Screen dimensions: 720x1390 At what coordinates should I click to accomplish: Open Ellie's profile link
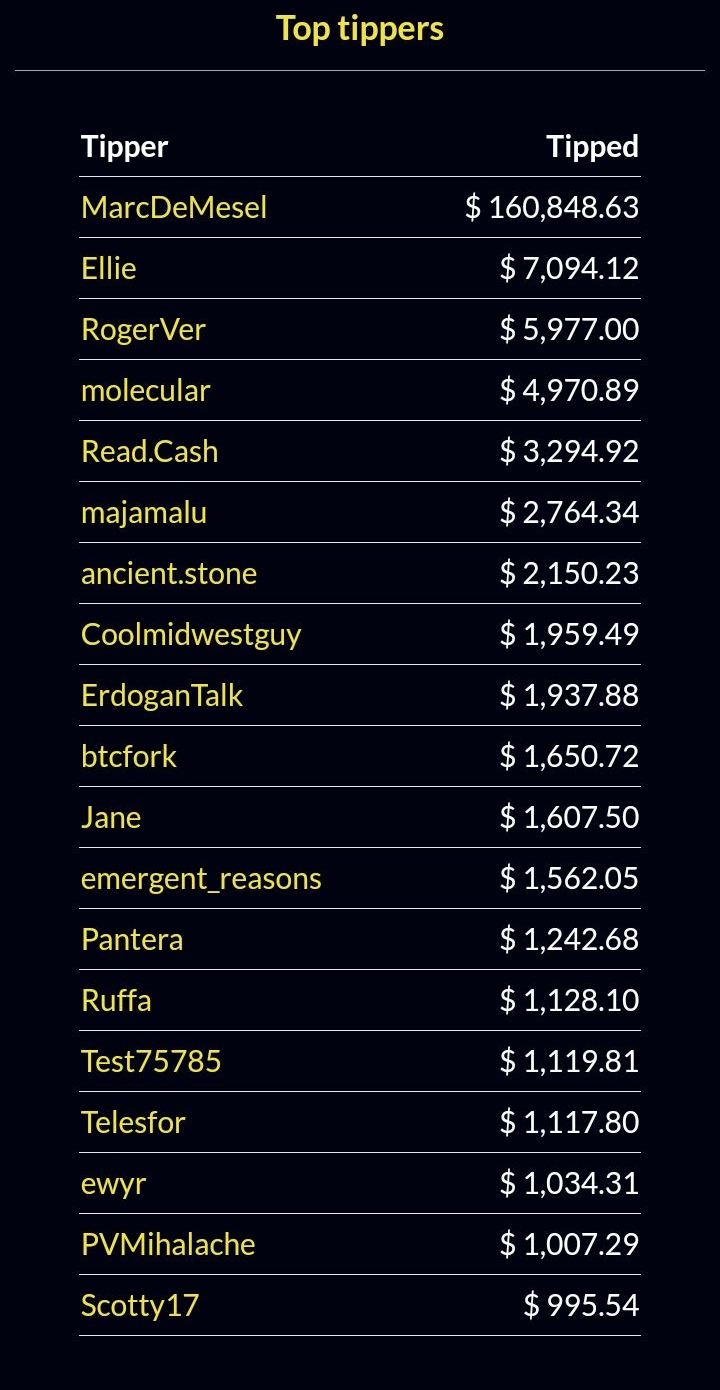(x=109, y=268)
